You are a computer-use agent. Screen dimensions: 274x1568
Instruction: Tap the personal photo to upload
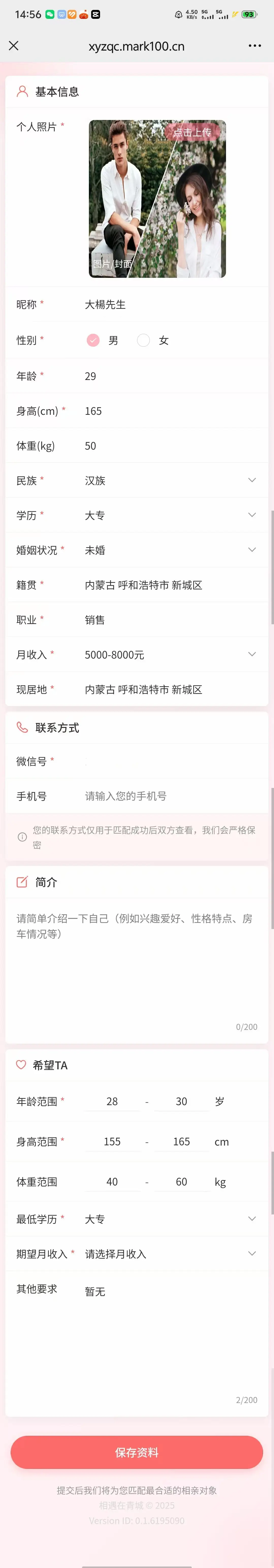coord(157,199)
